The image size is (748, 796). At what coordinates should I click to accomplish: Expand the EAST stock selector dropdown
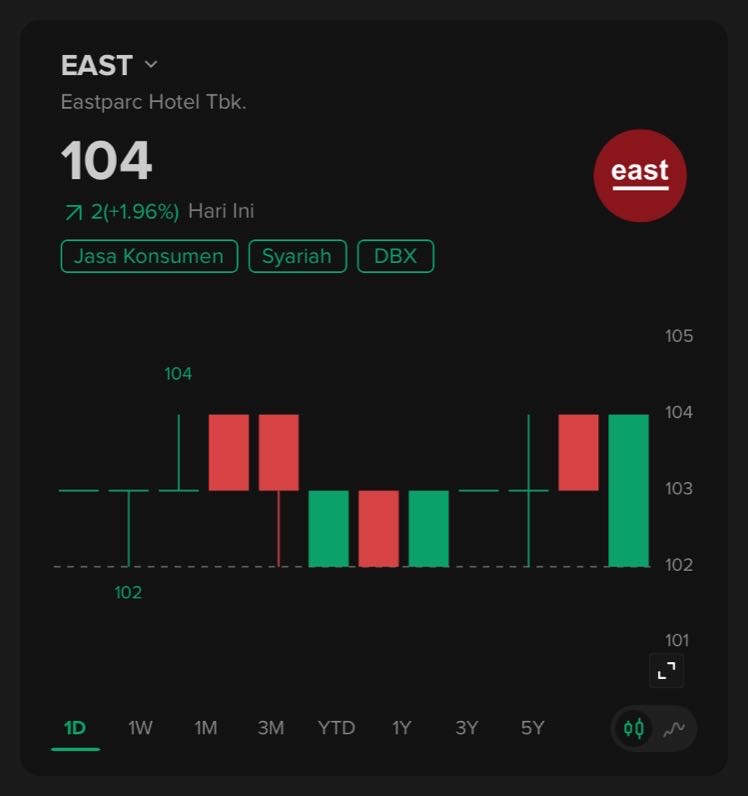(x=151, y=65)
